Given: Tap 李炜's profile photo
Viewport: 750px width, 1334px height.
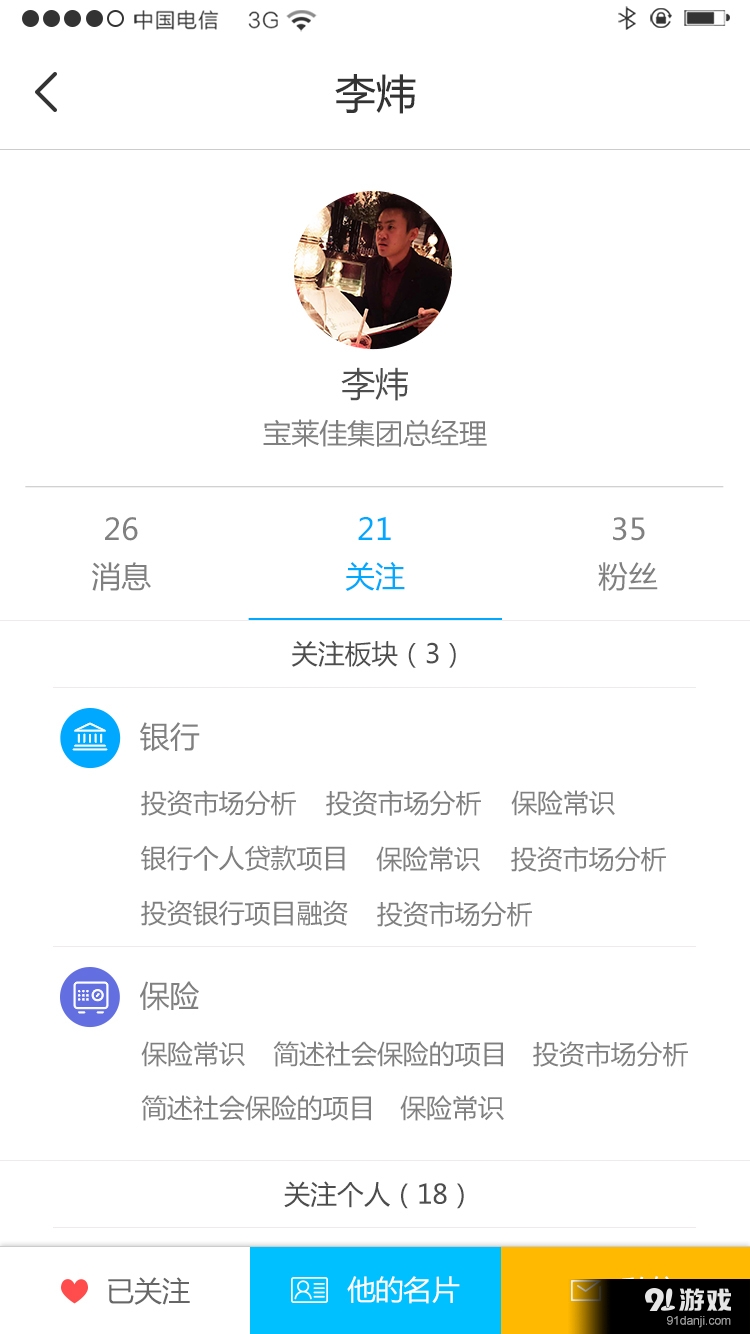Looking at the screenshot, I should [x=375, y=270].
